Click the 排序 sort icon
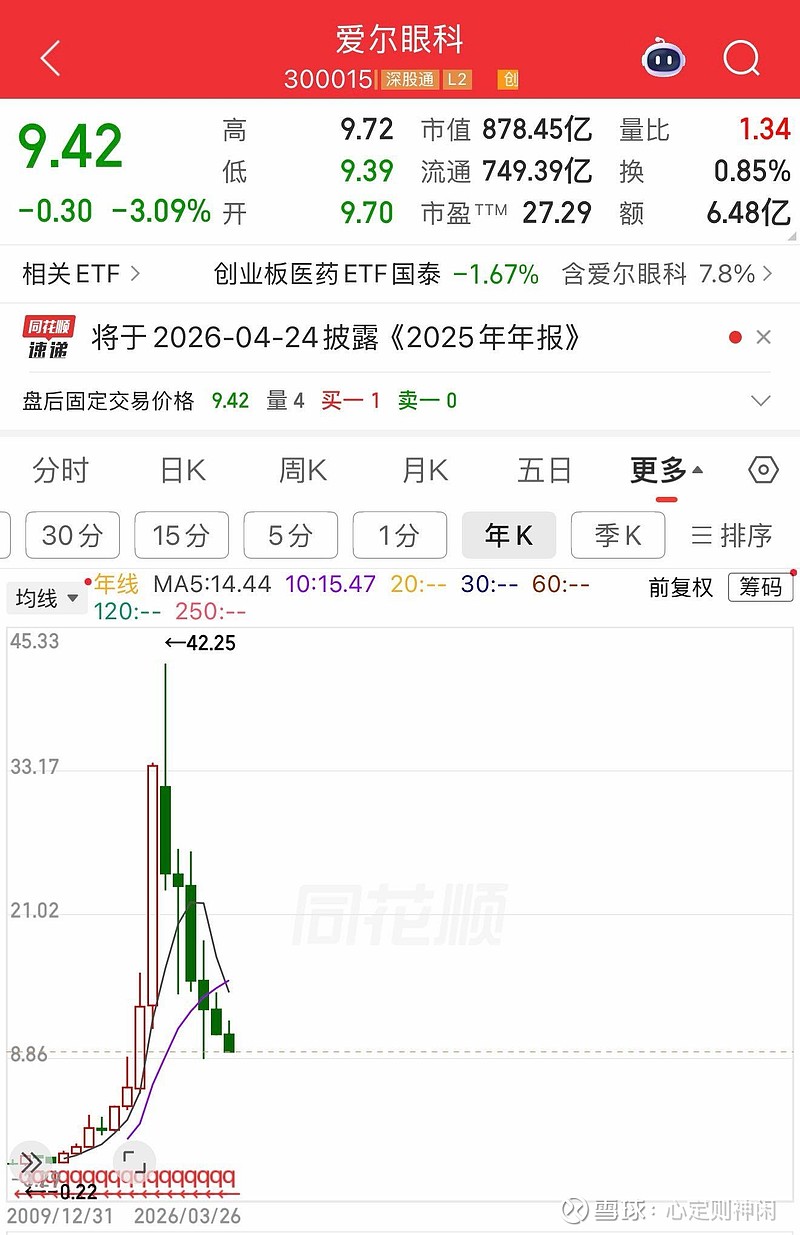 click(x=729, y=537)
